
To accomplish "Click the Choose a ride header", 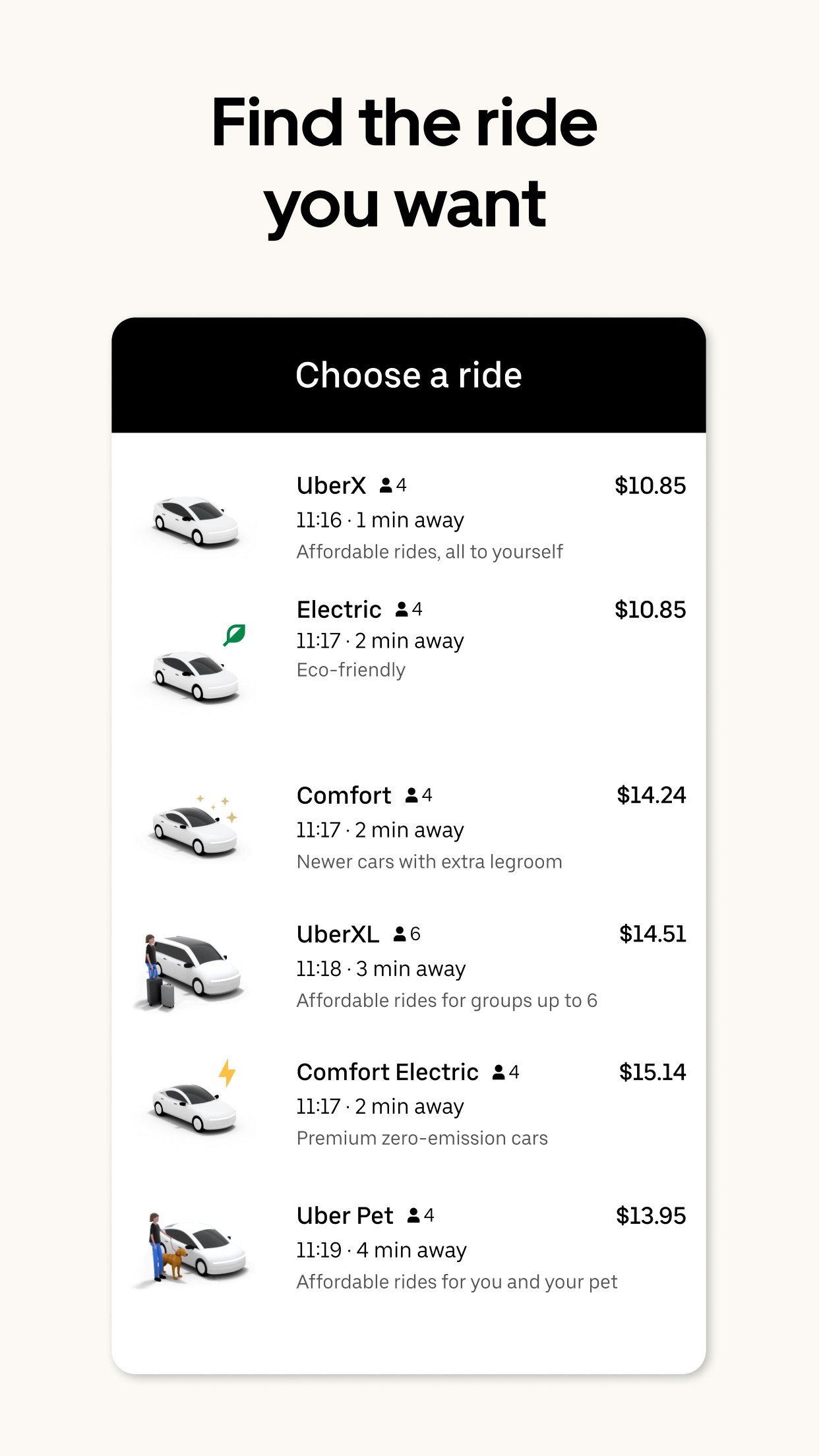I will tap(409, 375).
